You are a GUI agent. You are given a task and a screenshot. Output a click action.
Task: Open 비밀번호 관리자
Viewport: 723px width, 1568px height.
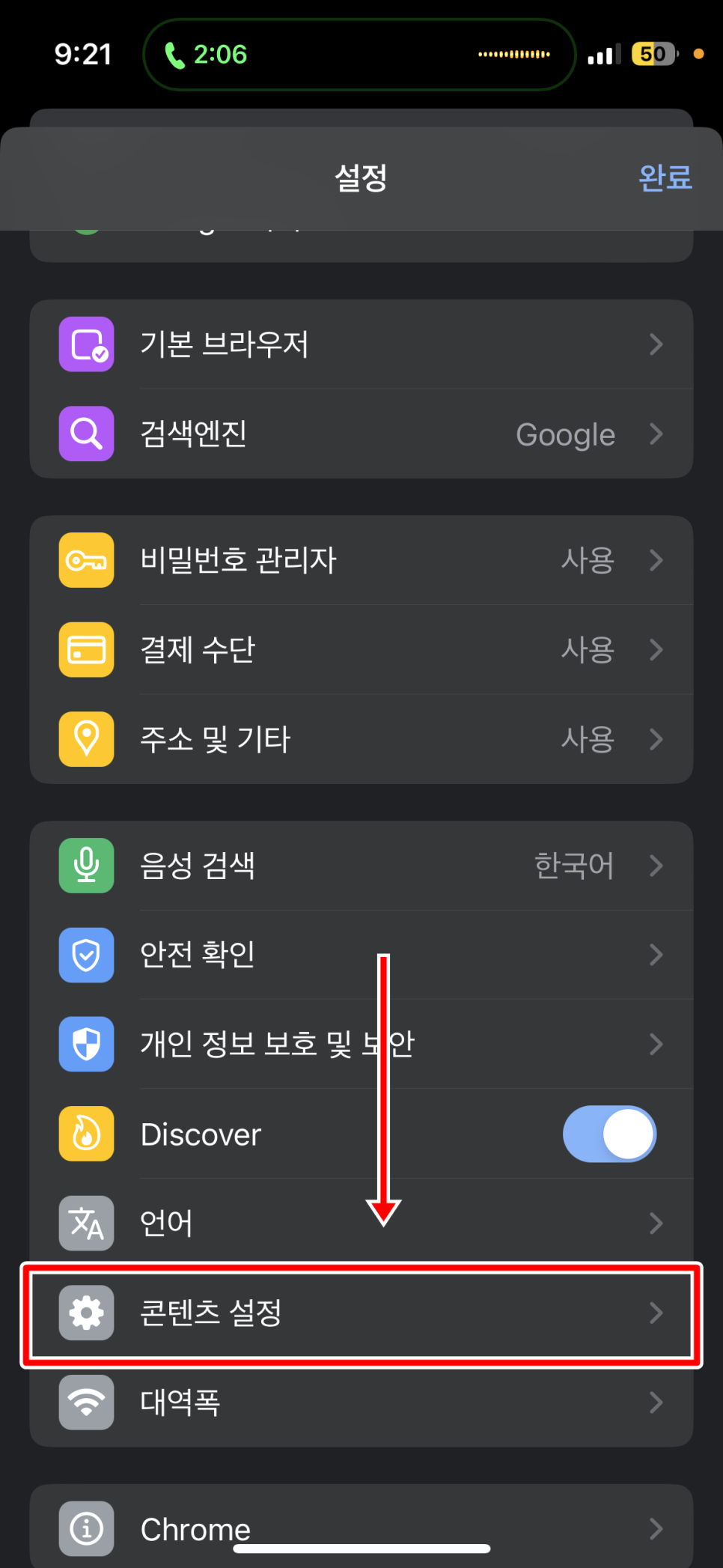[361, 560]
